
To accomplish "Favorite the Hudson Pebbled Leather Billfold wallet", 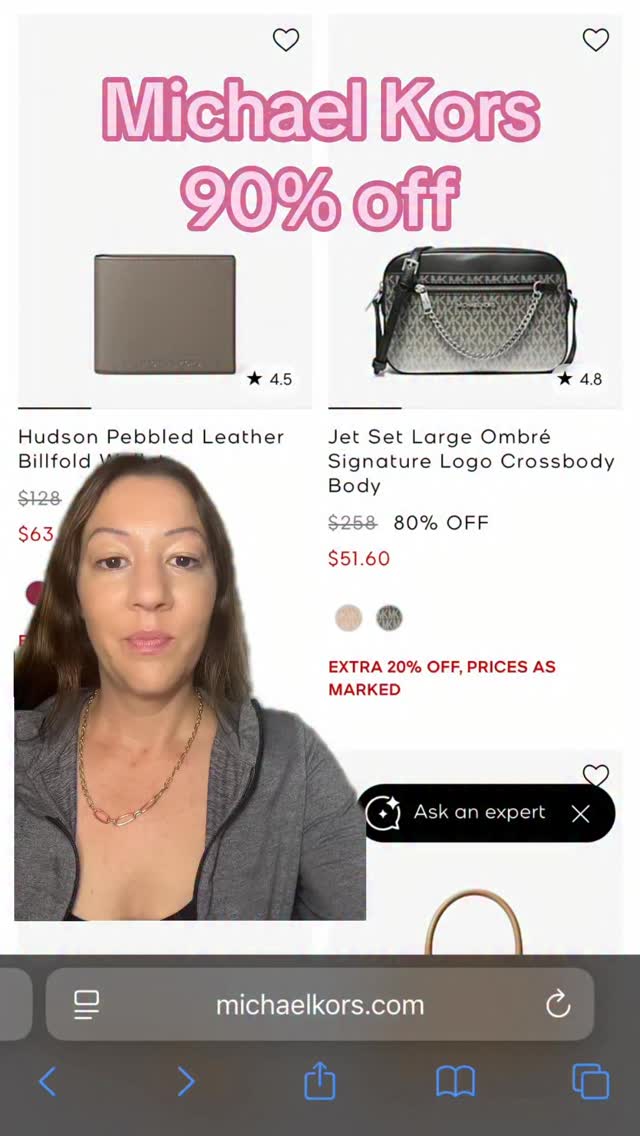I will 286,40.
